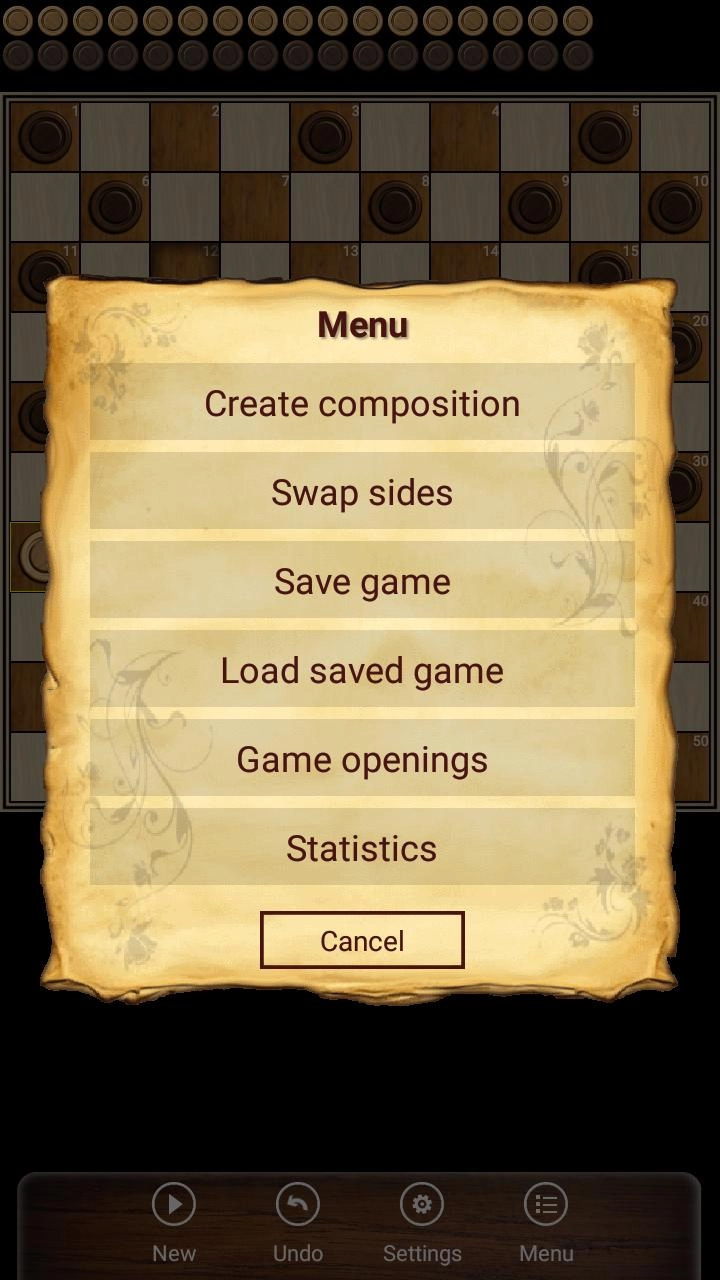Tap the Menu toolbar button

tap(546, 1222)
